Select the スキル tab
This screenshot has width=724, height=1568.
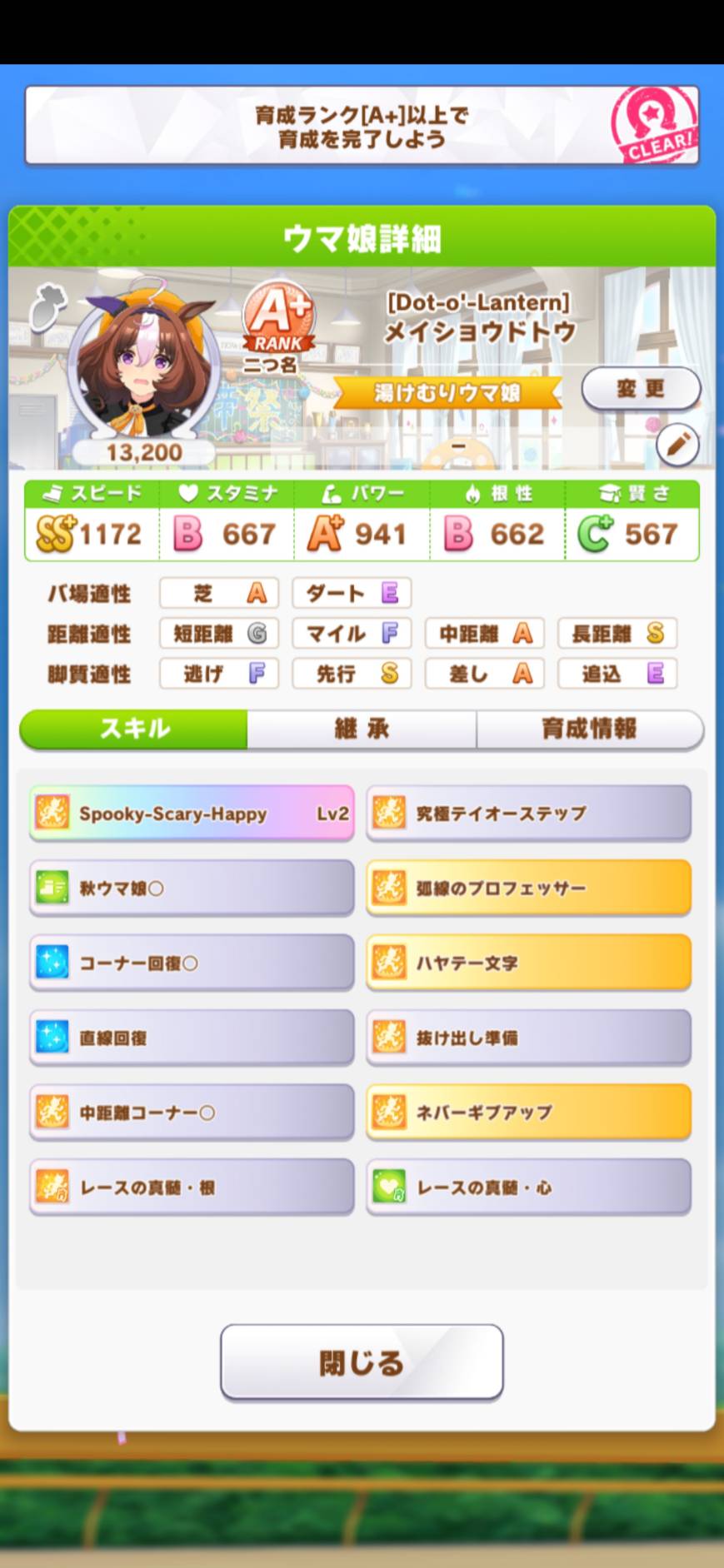coord(133,729)
